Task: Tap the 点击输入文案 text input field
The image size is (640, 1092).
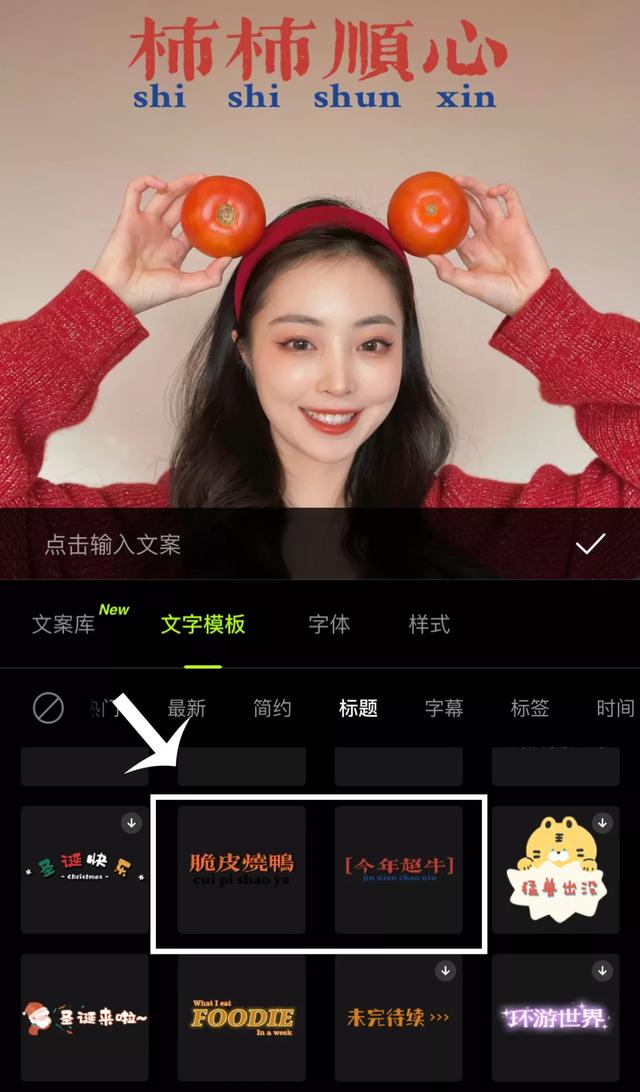Action: click(x=292, y=544)
